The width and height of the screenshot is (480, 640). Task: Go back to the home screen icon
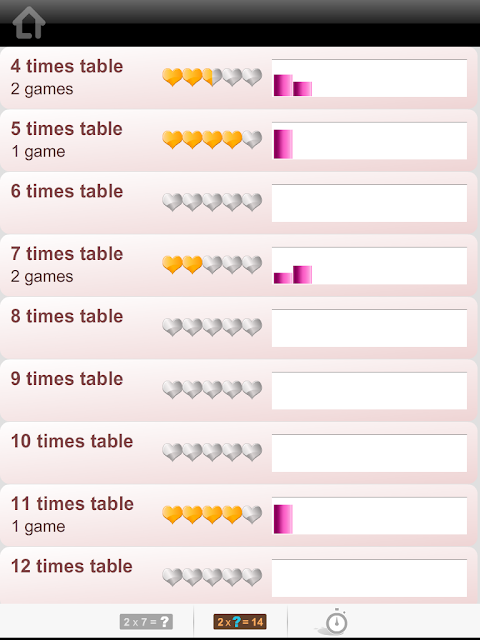(29, 23)
